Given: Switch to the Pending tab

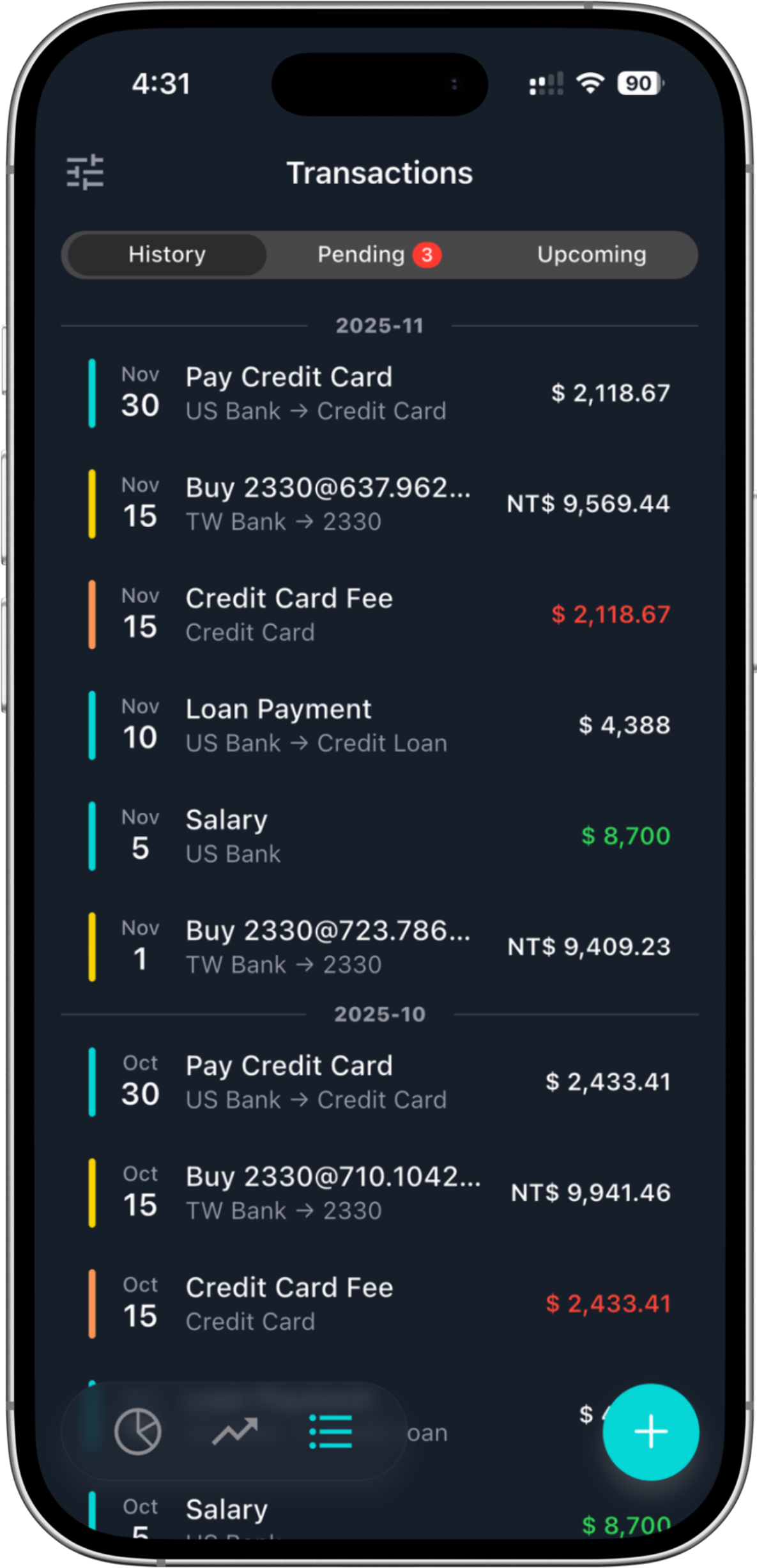Looking at the screenshot, I should coord(379,254).
